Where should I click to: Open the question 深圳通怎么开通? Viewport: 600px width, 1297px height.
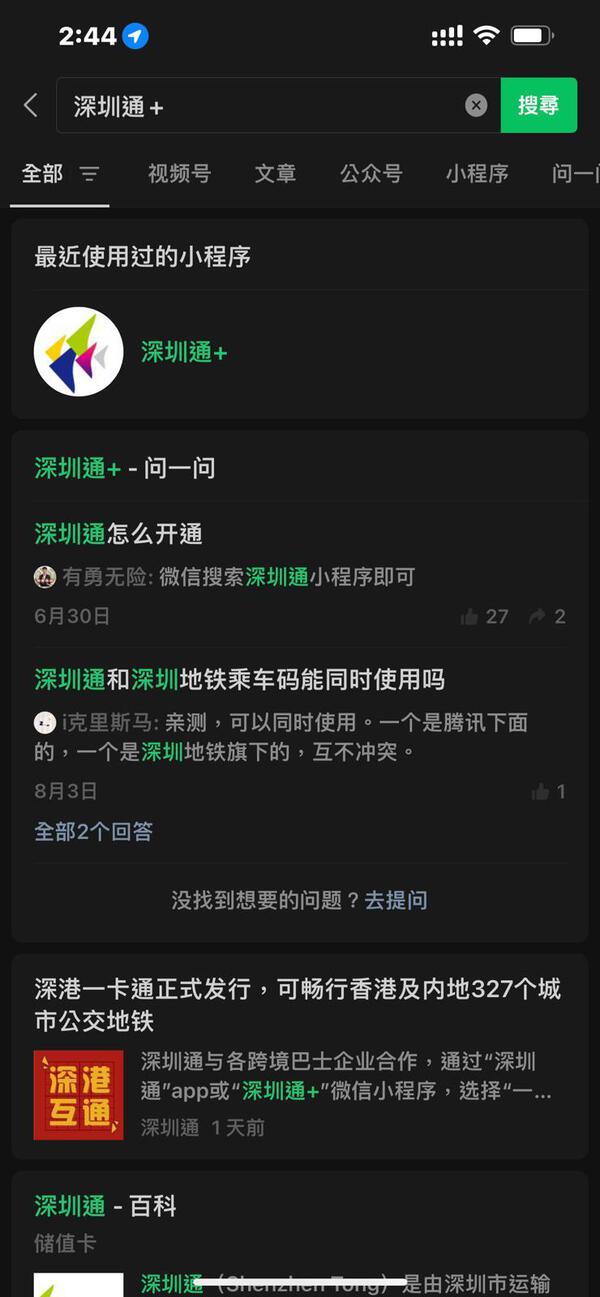(119, 534)
